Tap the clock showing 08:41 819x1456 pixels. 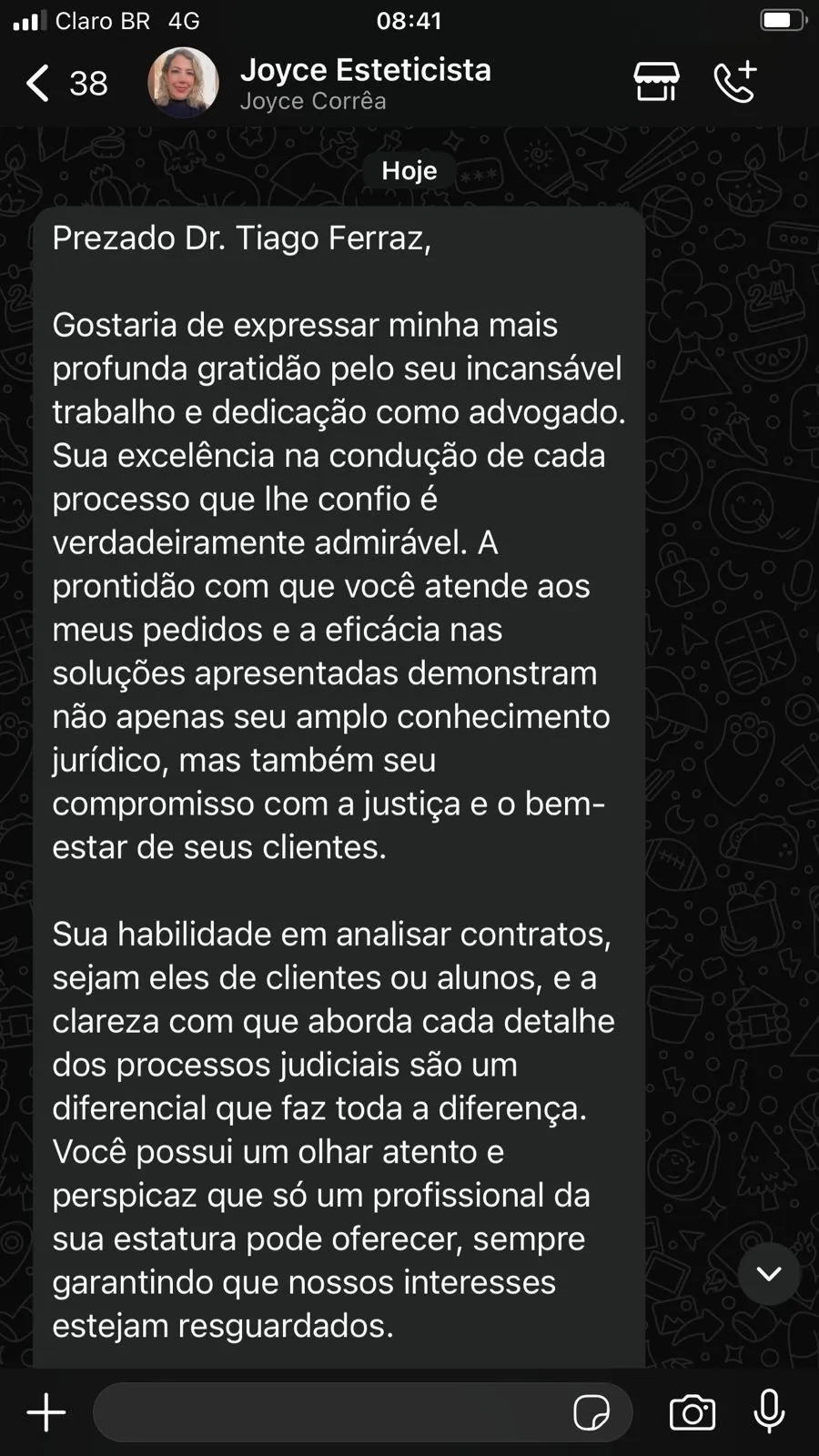click(409, 19)
